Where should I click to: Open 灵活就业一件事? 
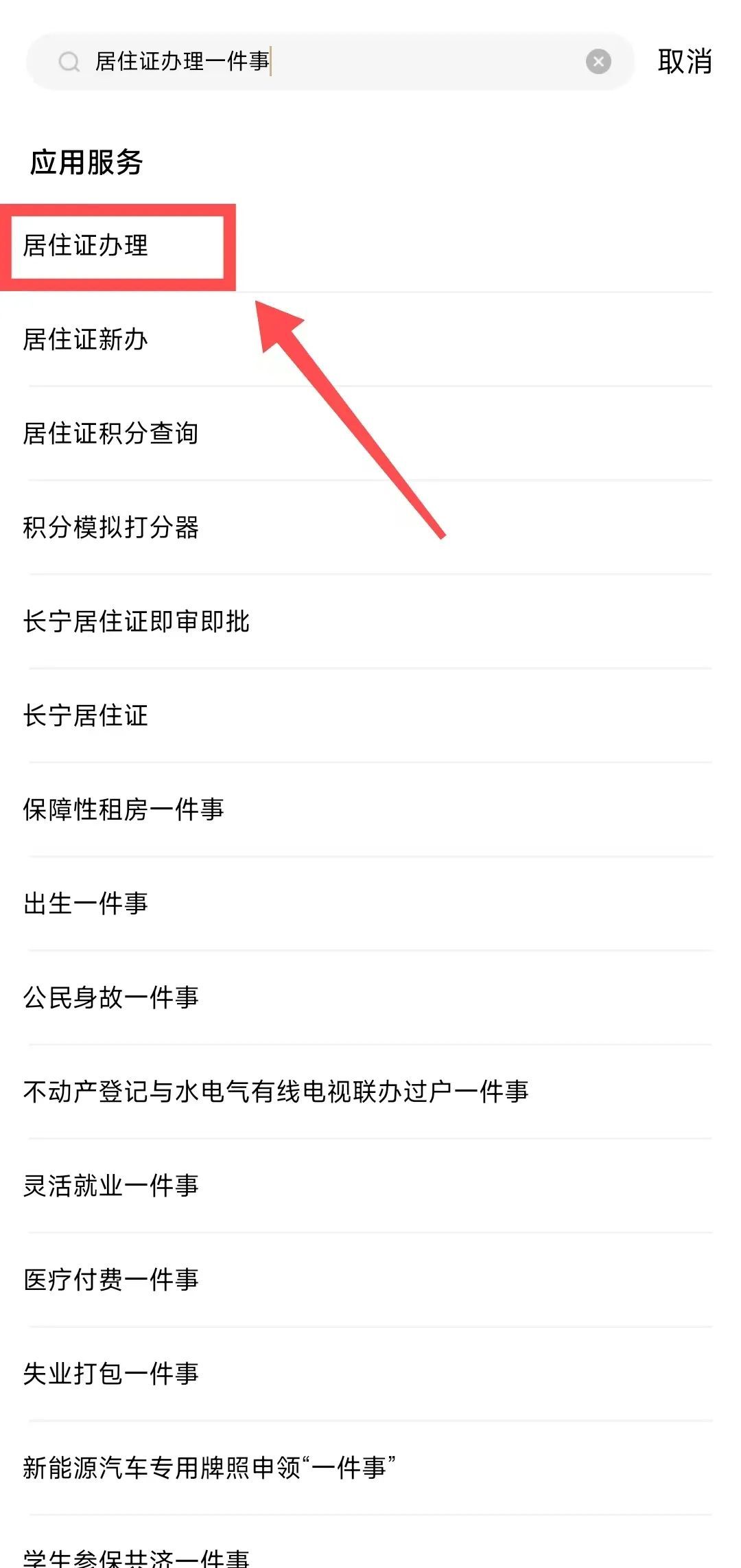click(110, 1186)
